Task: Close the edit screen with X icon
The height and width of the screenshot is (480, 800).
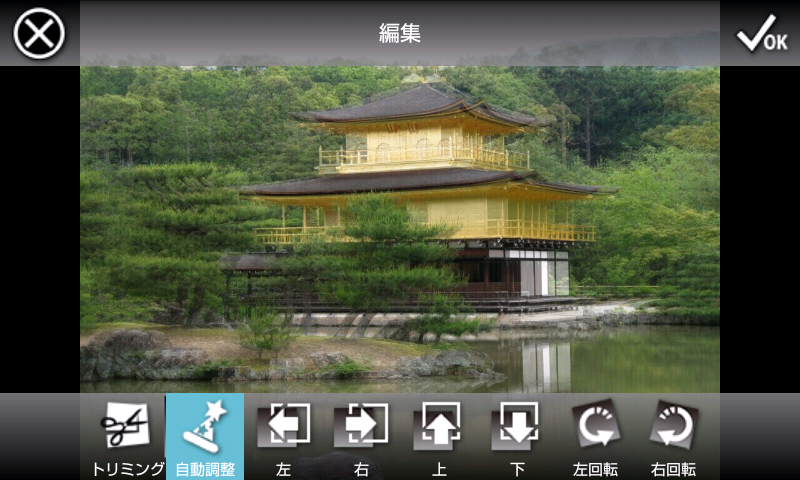Action: (x=39, y=34)
